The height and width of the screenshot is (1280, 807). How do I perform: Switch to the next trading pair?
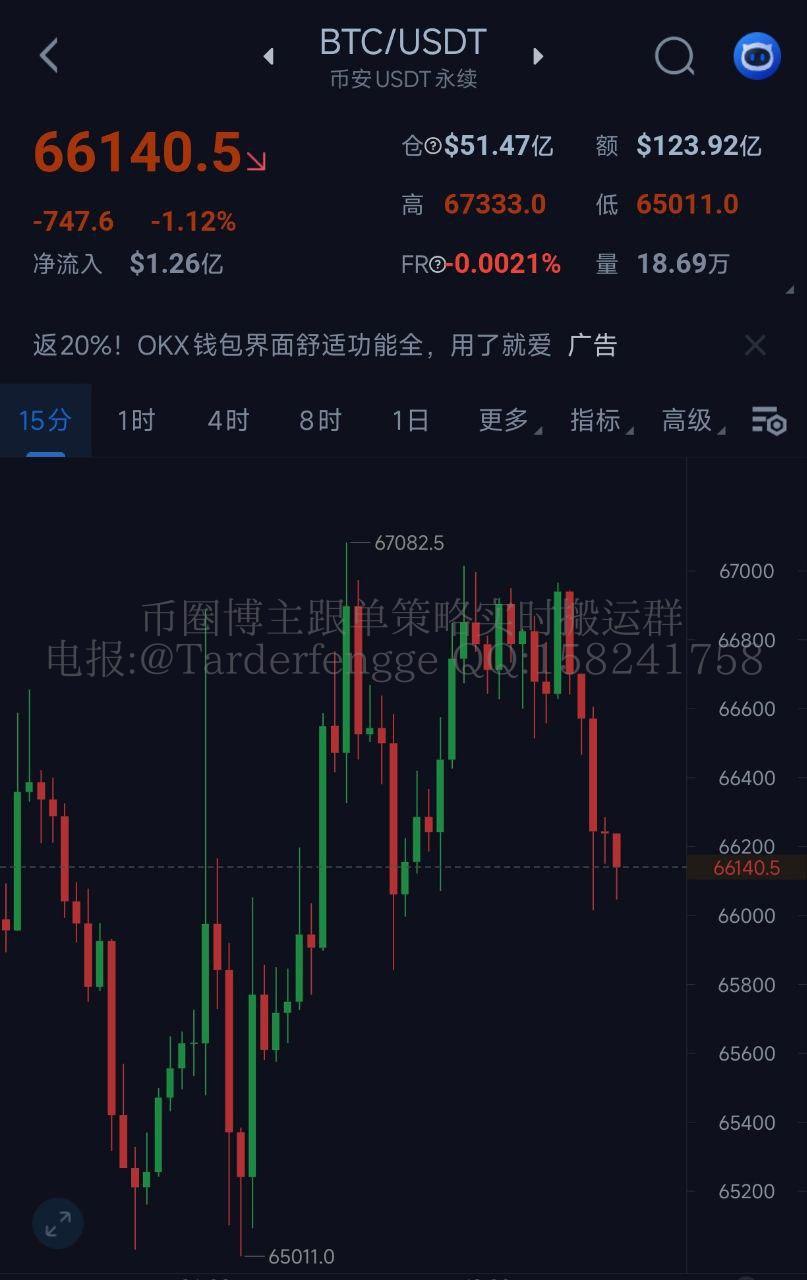(x=538, y=57)
